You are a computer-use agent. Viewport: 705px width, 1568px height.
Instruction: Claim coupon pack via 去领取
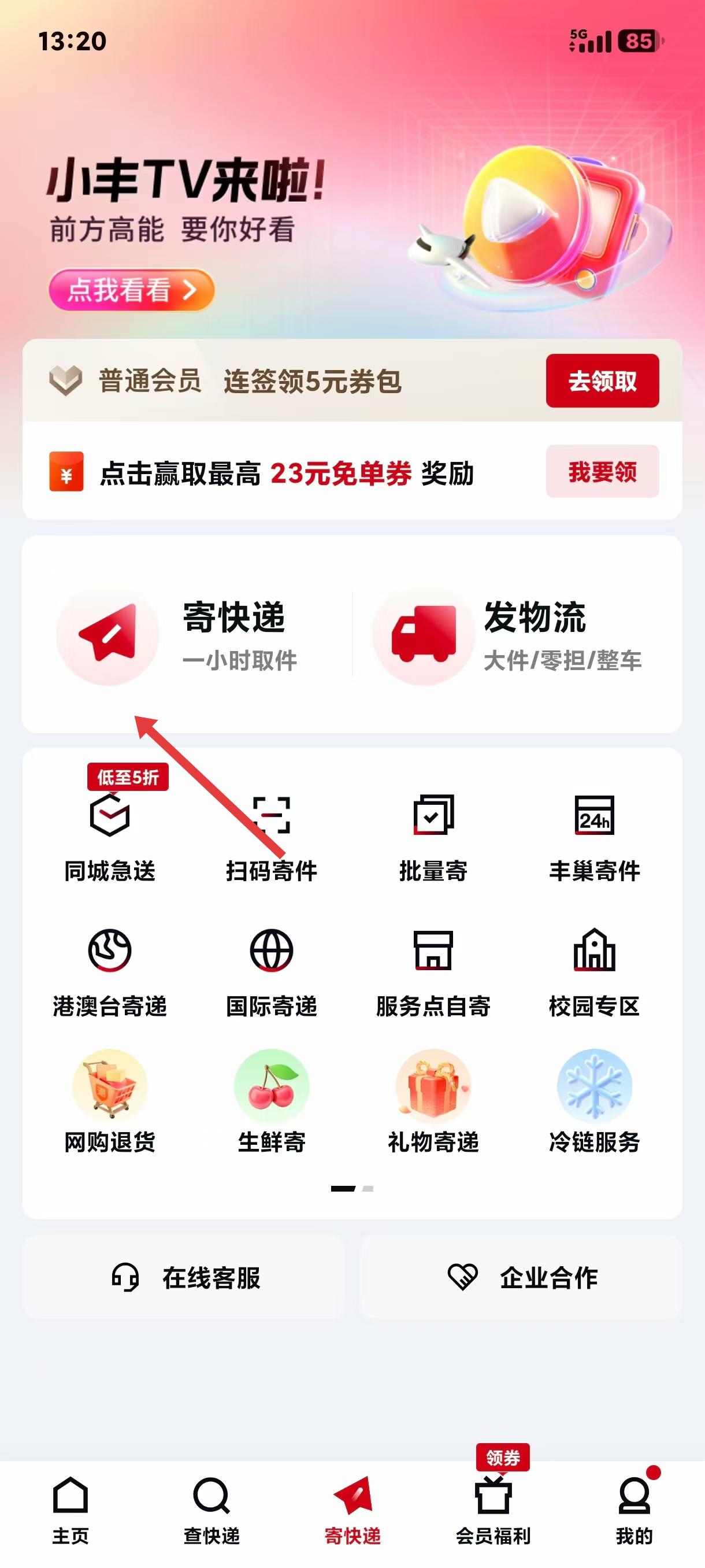pyautogui.click(x=602, y=381)
